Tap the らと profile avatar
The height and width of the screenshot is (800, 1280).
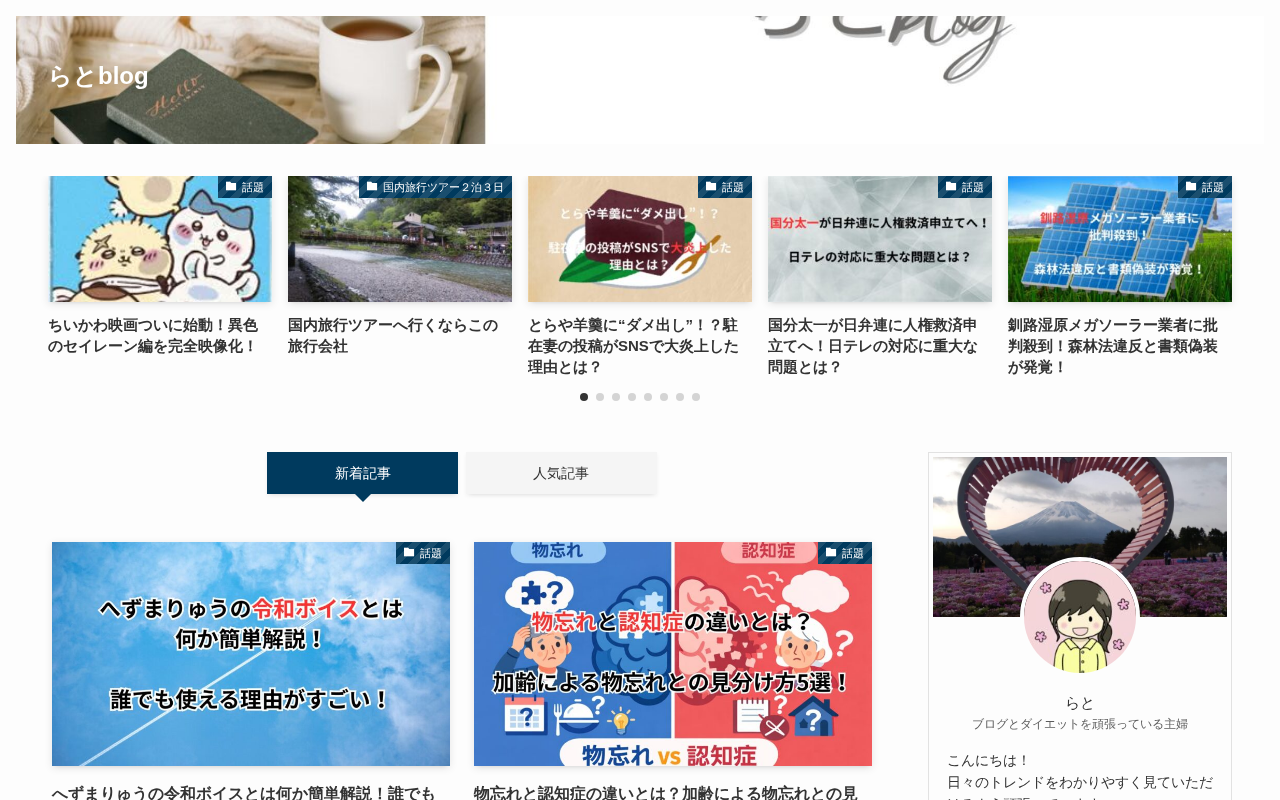1080,616
